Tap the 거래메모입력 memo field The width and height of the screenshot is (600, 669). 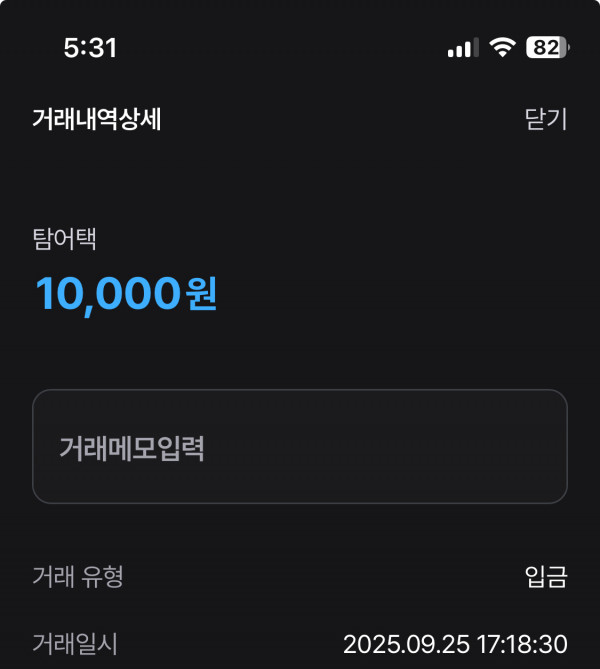[300, 447]
